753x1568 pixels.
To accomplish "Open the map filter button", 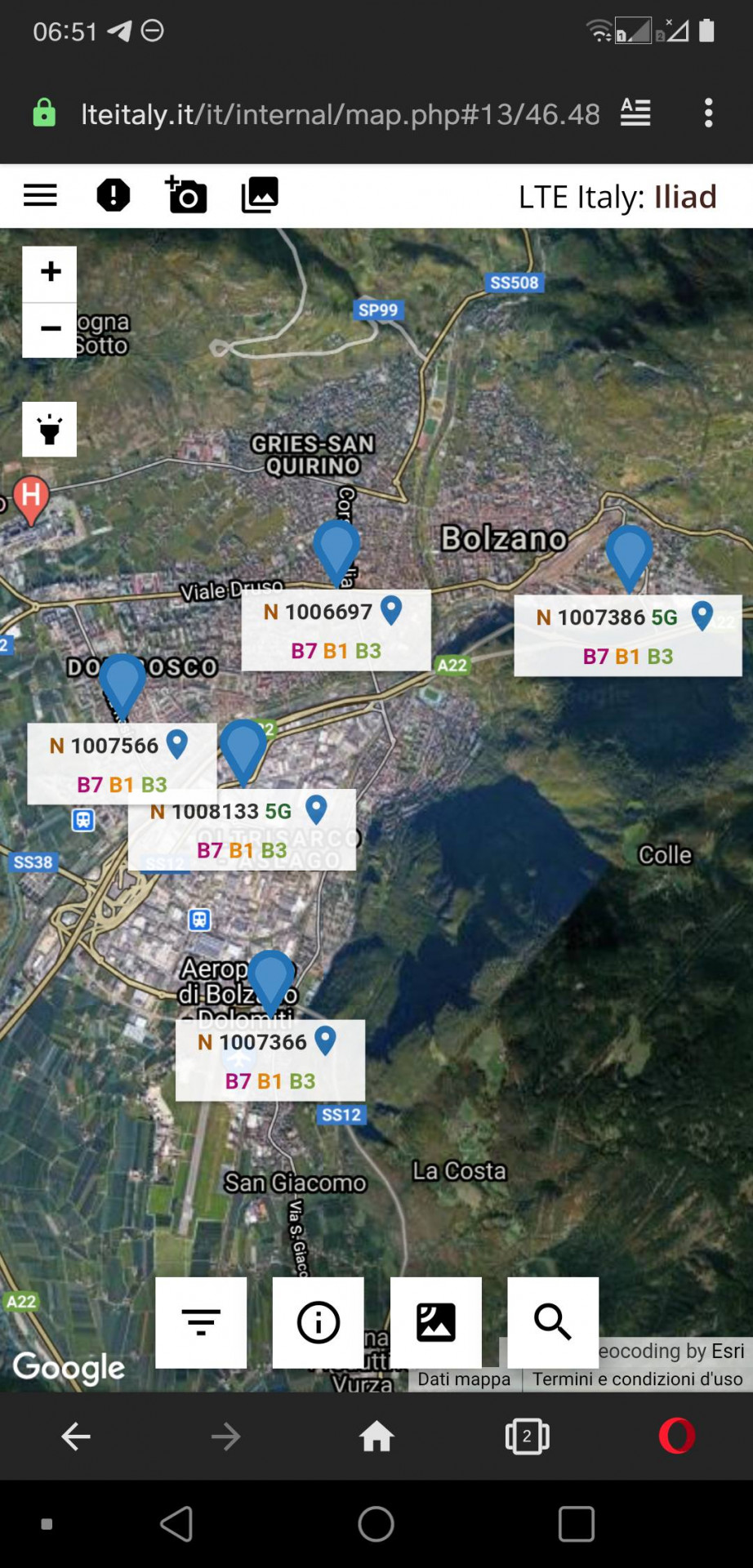I will (201, 1322).
